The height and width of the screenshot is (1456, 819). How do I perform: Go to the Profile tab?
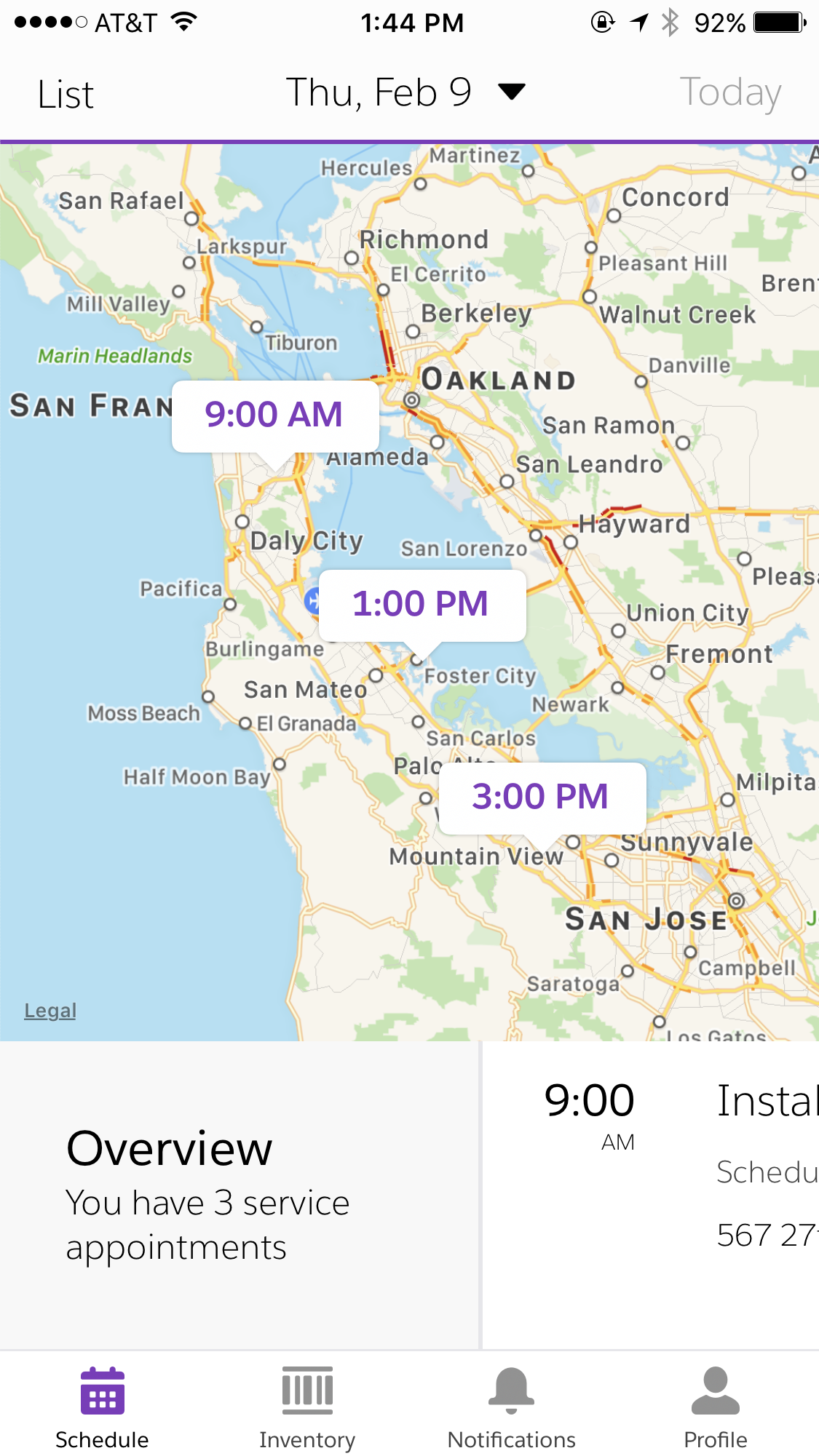pos(716,1407)
